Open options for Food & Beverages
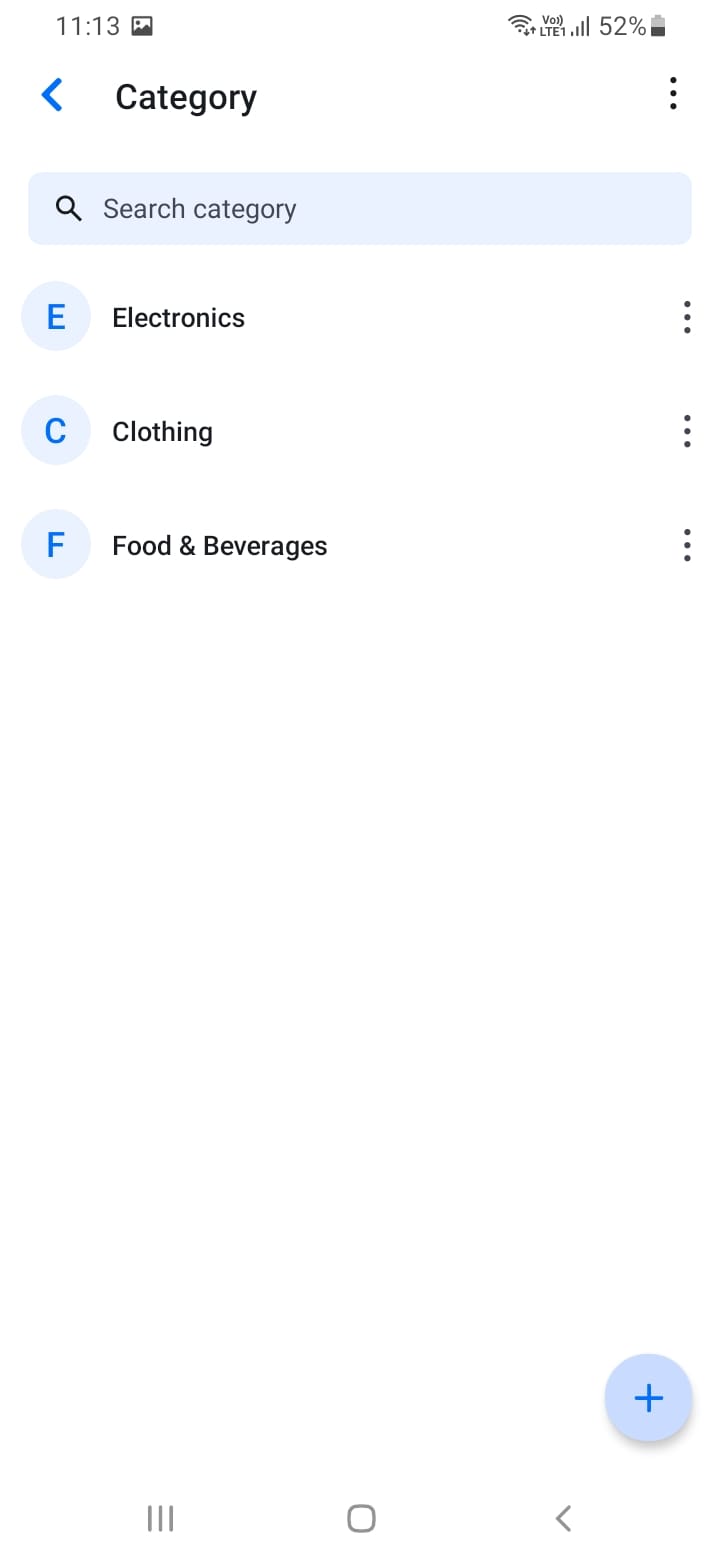 click(686, 545)
